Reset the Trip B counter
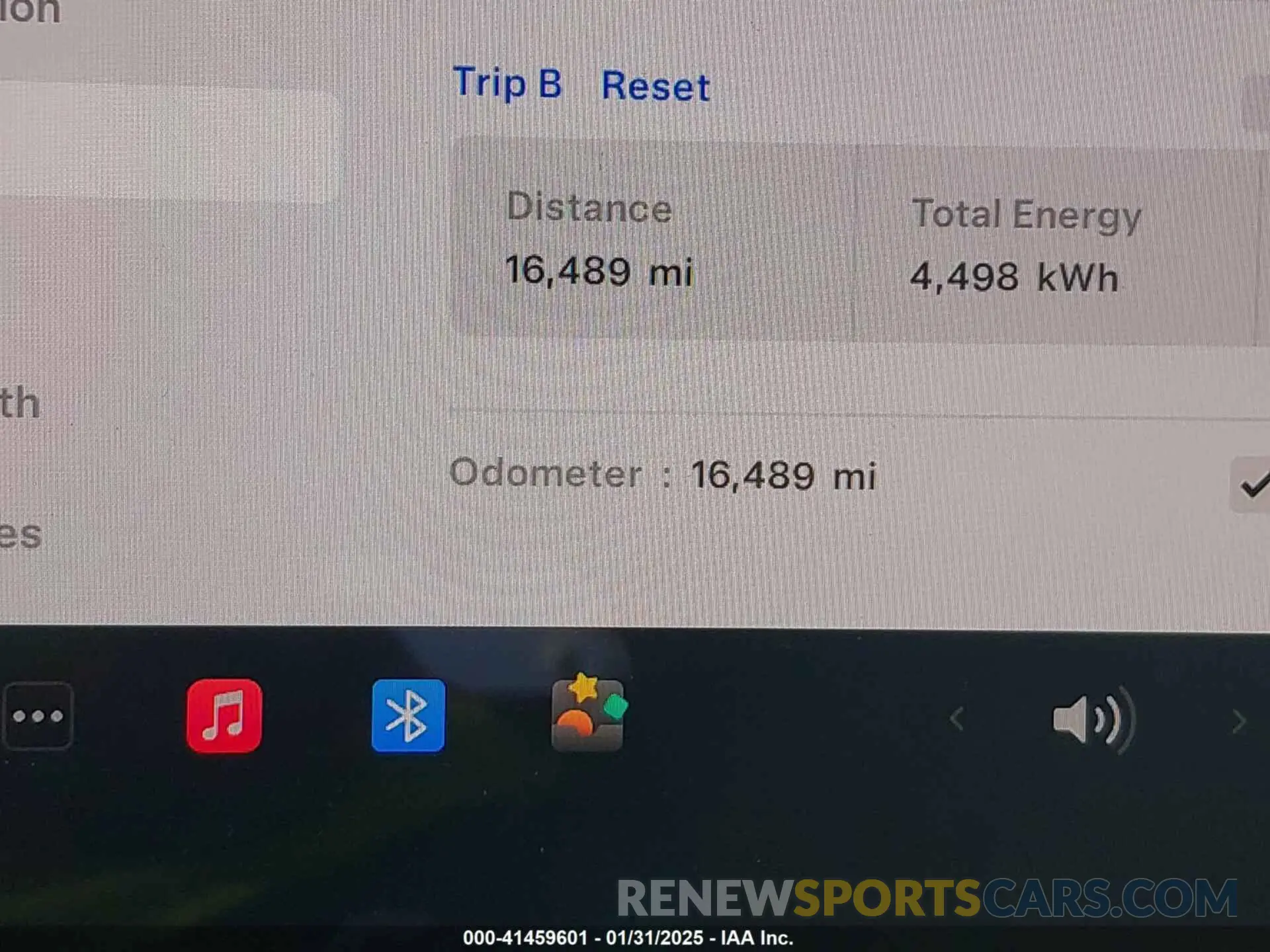This screenshot has height=952, width=1270. point(655,86)
